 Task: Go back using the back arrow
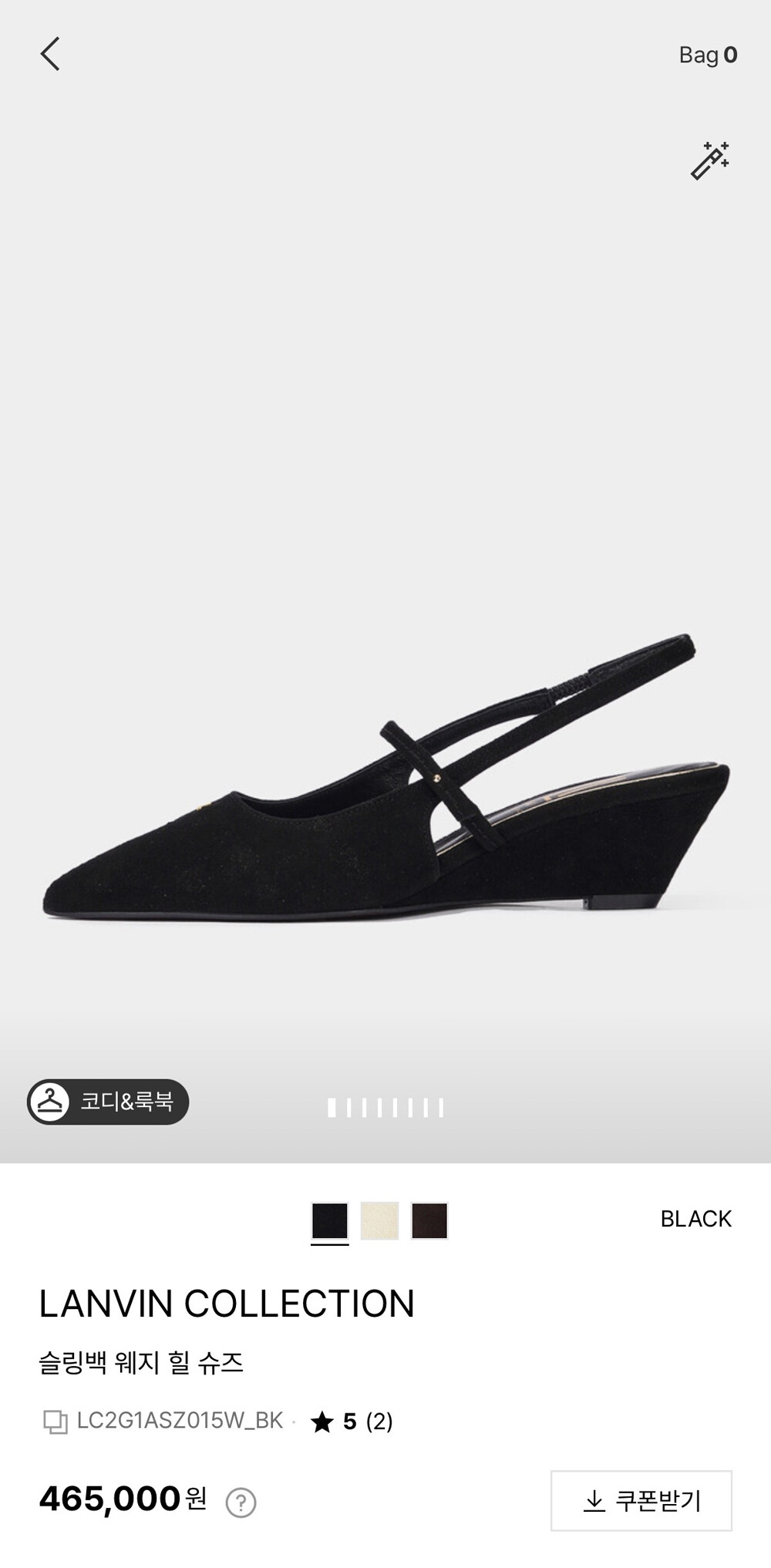50,55
